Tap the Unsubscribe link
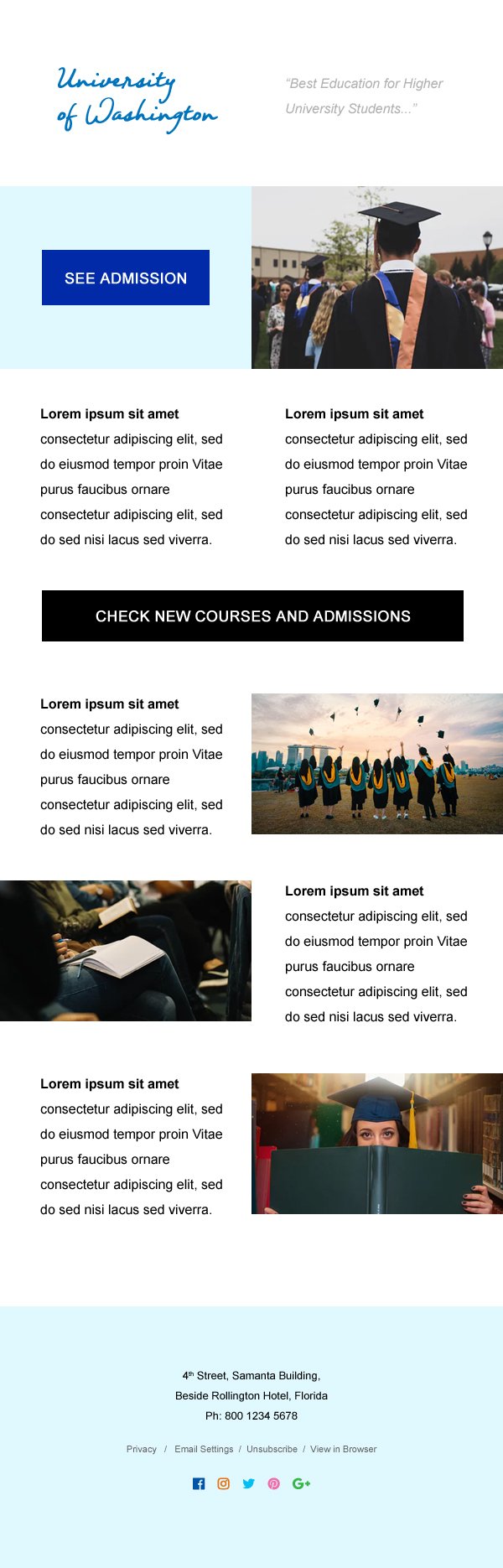This screenshot has width=503, height=1568. [272, 1449]
